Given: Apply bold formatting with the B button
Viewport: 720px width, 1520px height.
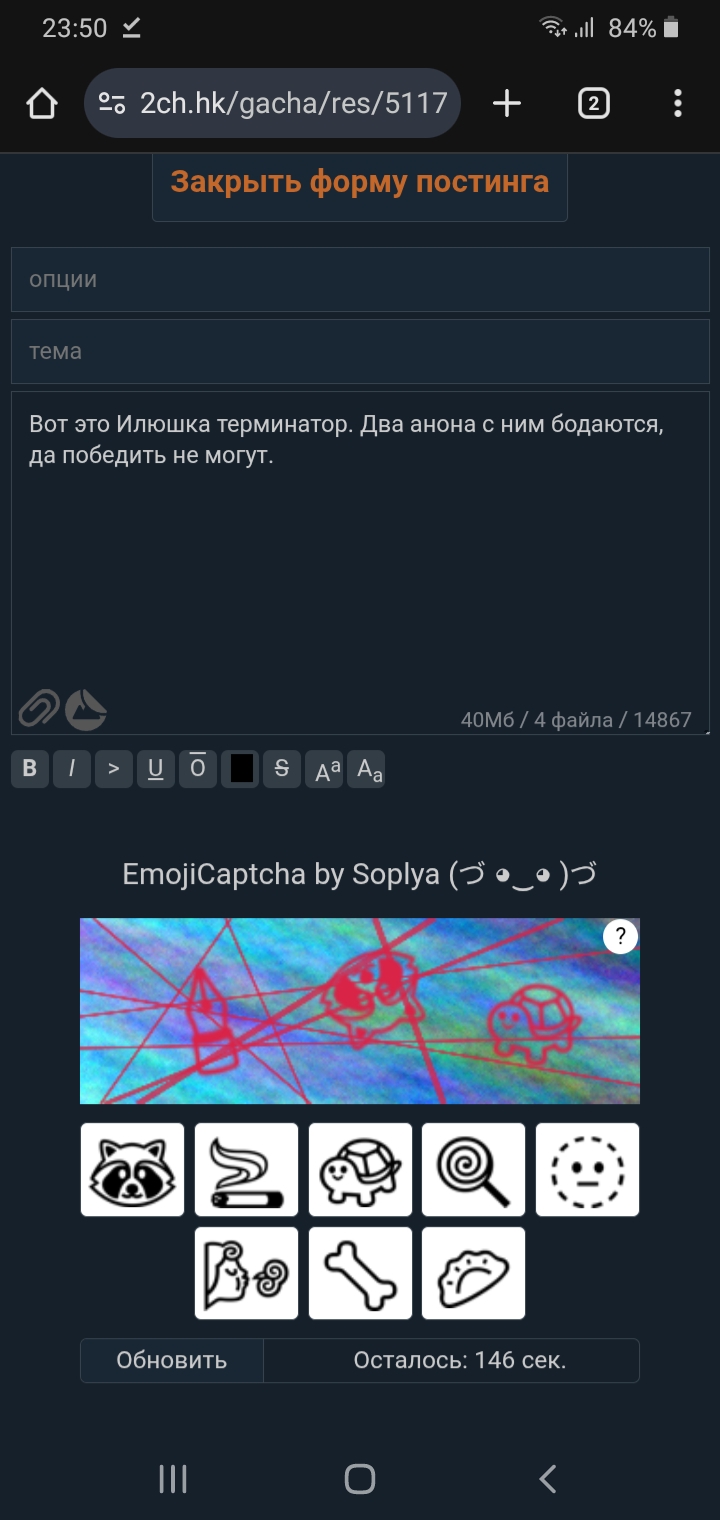Looking at the screenshot, I should [x=30, y=769].
